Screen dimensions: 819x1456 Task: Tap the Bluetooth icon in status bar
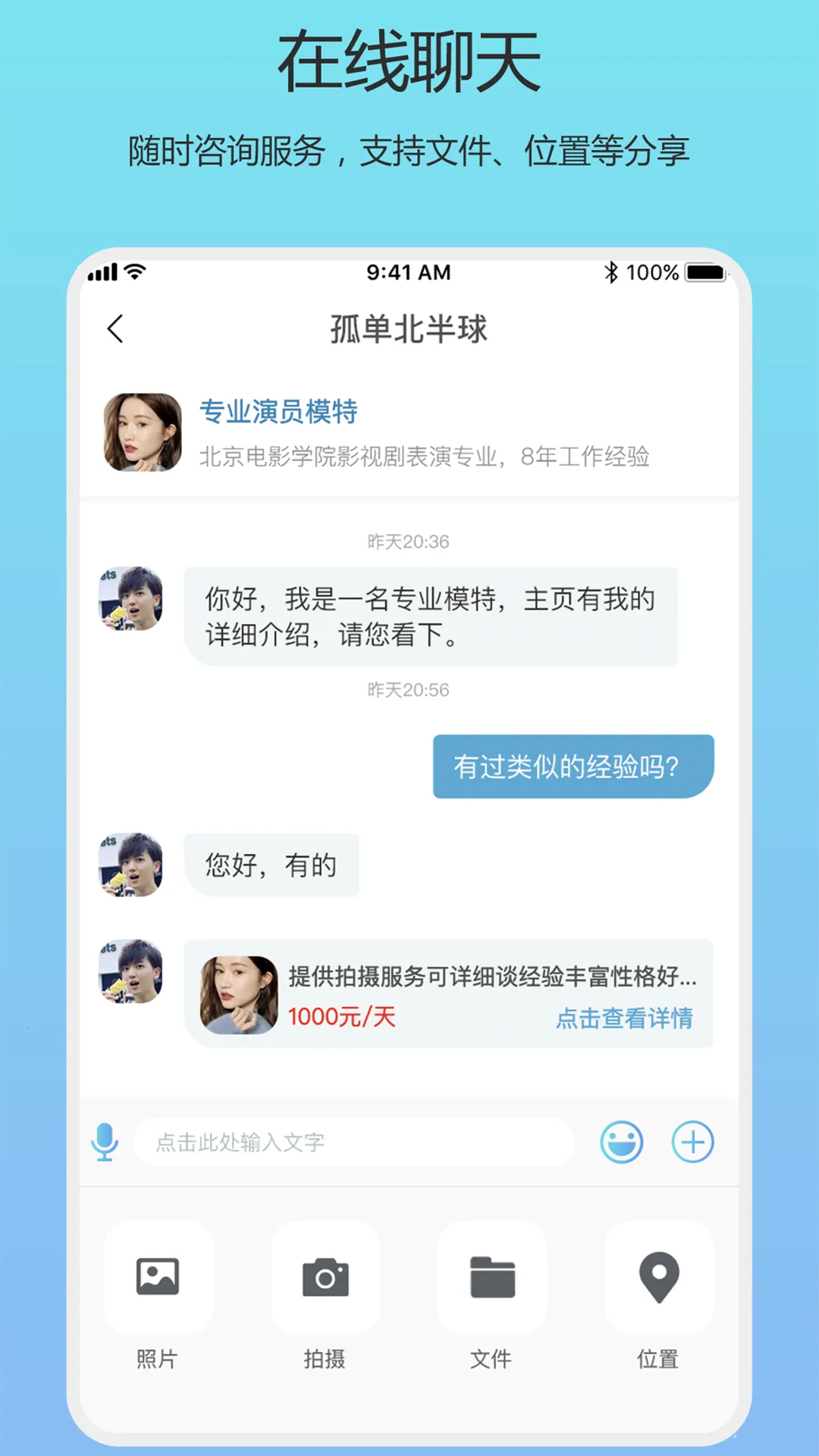[x=611, y=272]
